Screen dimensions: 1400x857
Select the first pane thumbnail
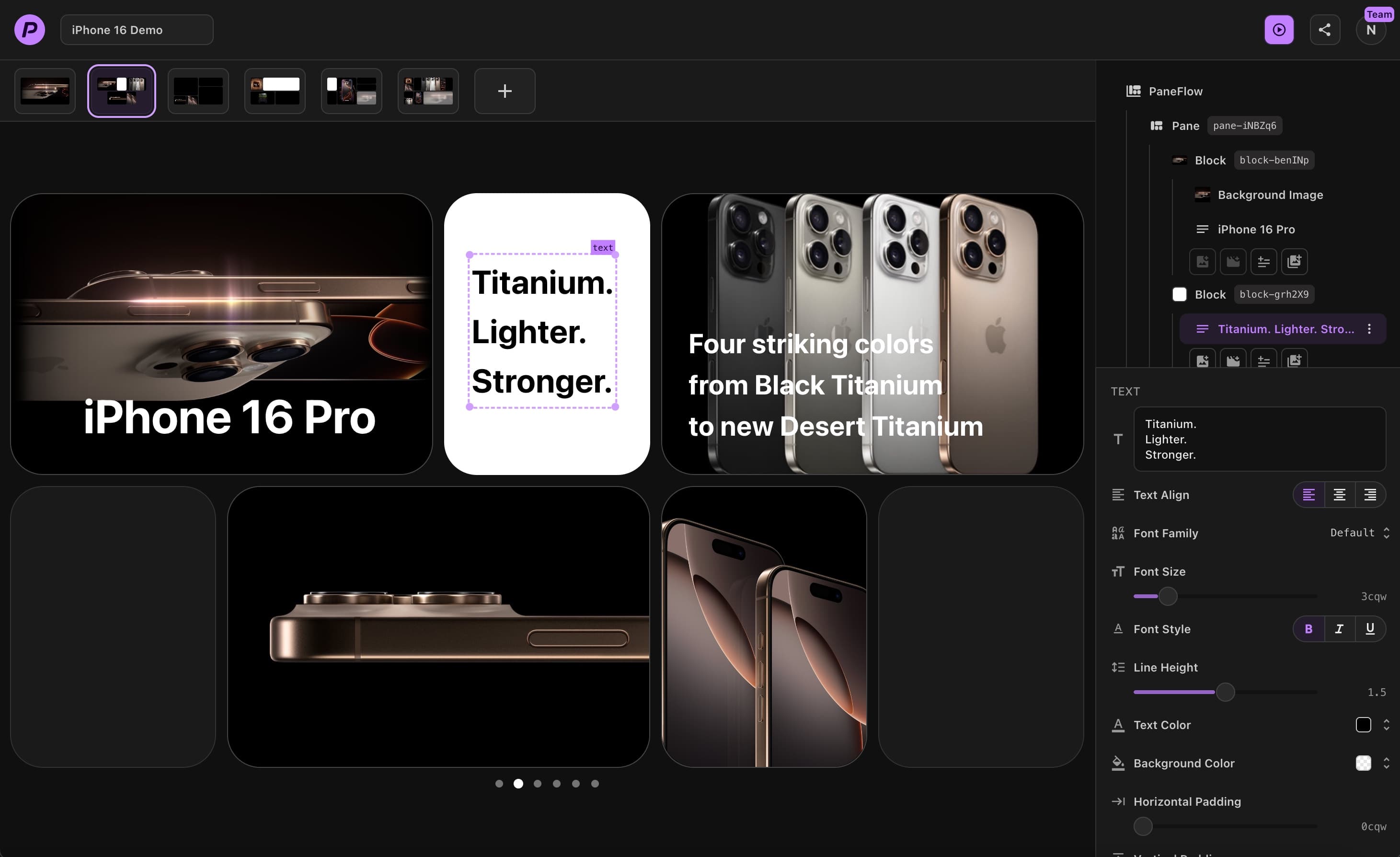click(45, 91)
